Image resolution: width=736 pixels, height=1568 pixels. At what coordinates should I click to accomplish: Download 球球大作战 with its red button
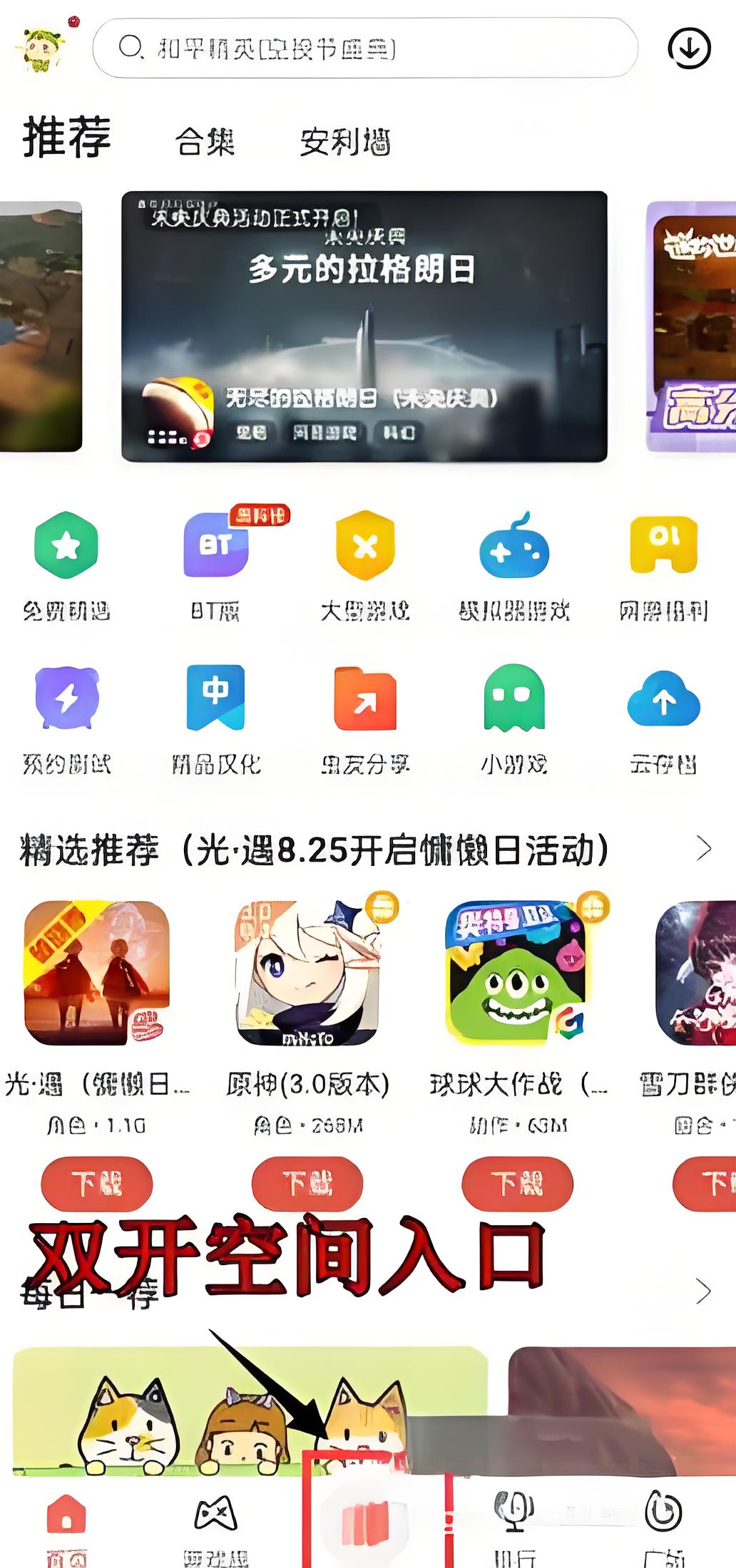(518, 1183)
